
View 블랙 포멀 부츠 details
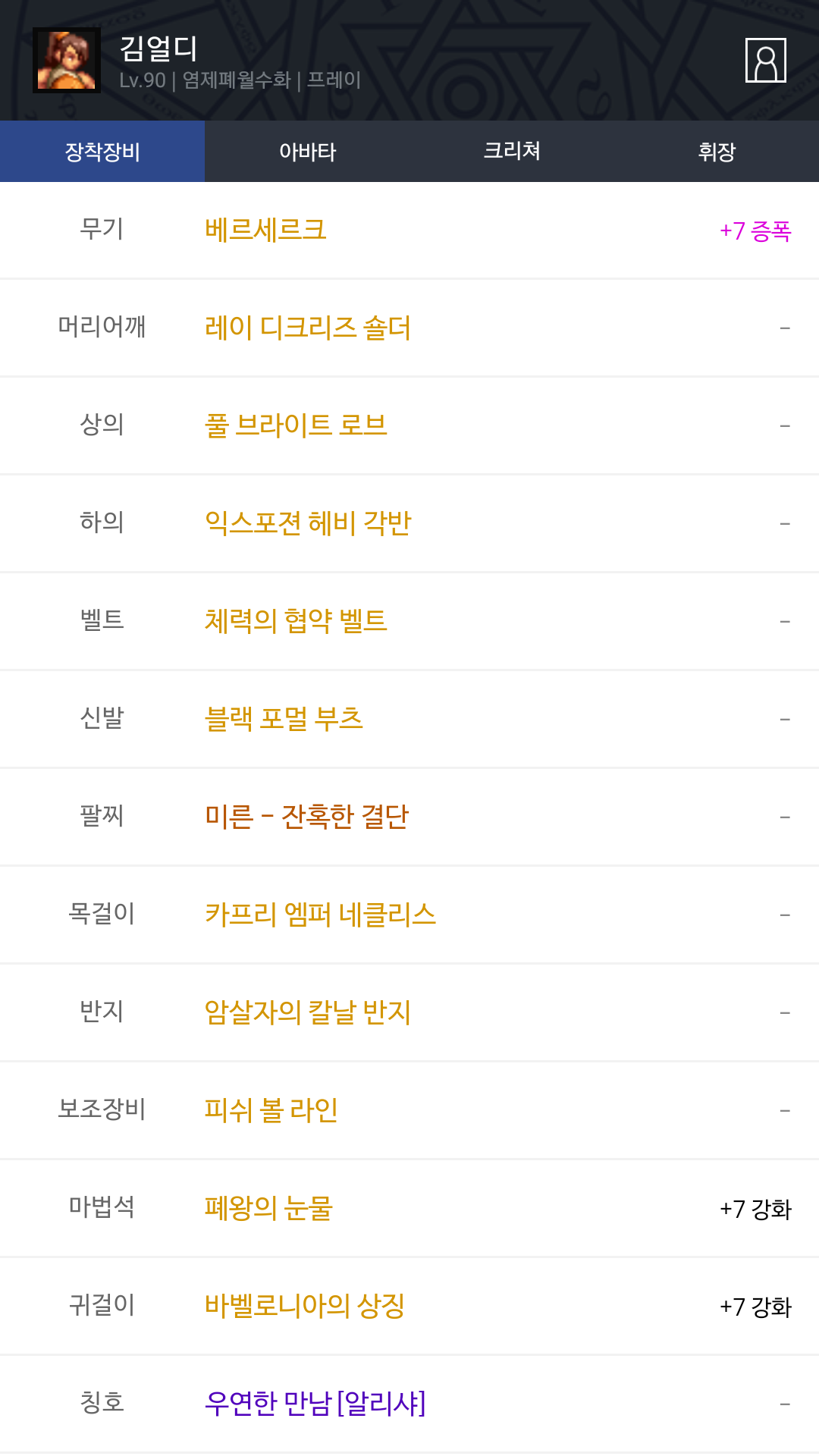click(409, 719)
